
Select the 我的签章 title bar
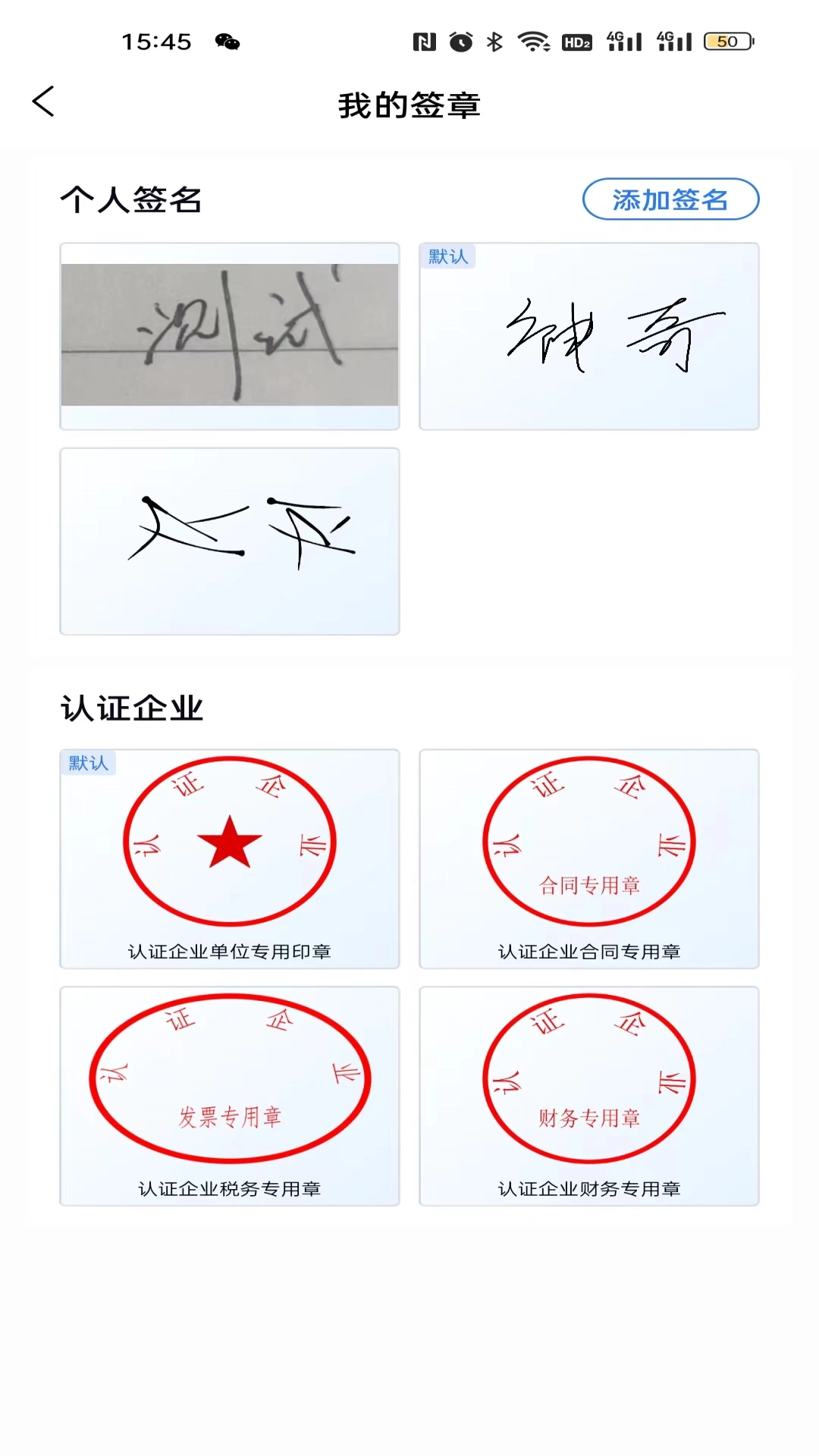[409, 105]
